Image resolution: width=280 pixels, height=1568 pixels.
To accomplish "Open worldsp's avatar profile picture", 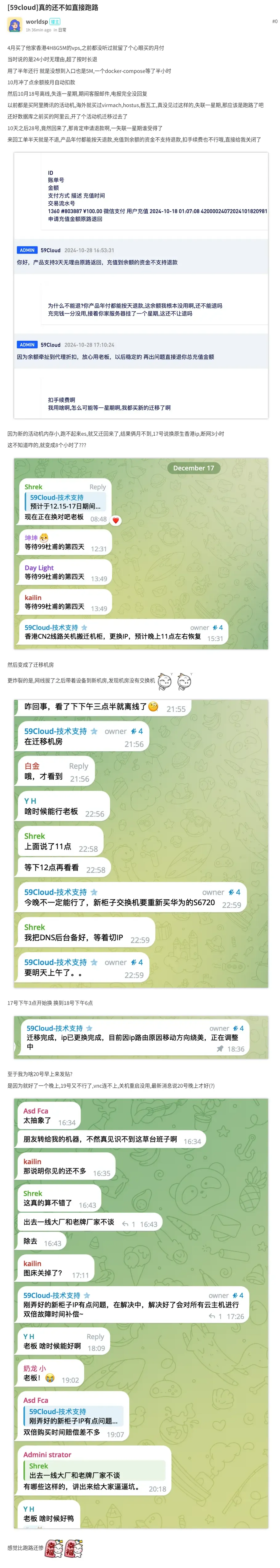I will point(14,24).
